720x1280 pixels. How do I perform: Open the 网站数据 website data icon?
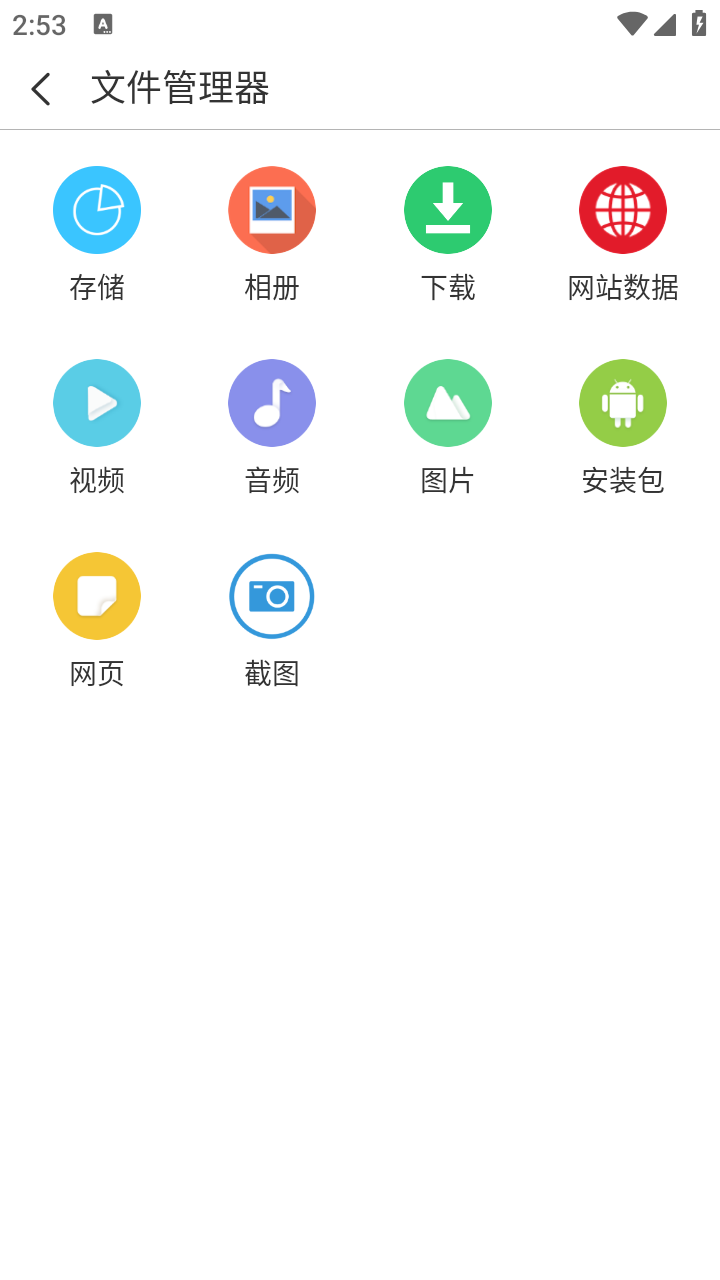tap(623, 210)
